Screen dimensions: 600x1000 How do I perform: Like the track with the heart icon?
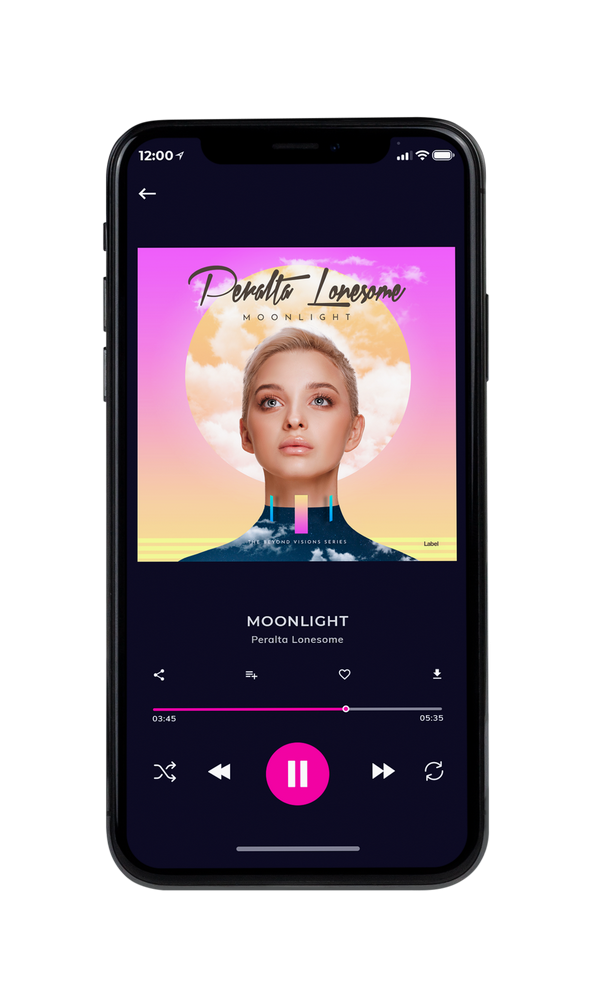344,674
